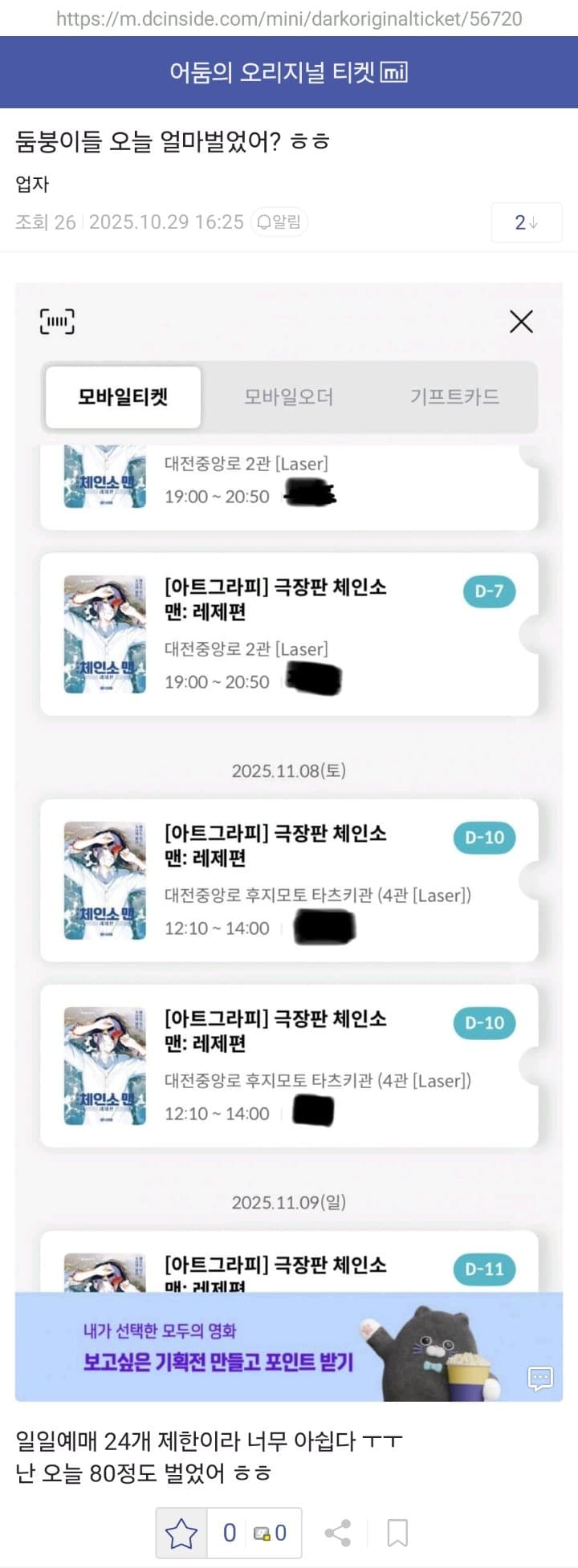
Task: Turn on 알림 for this post
Action: click(279, 222)
